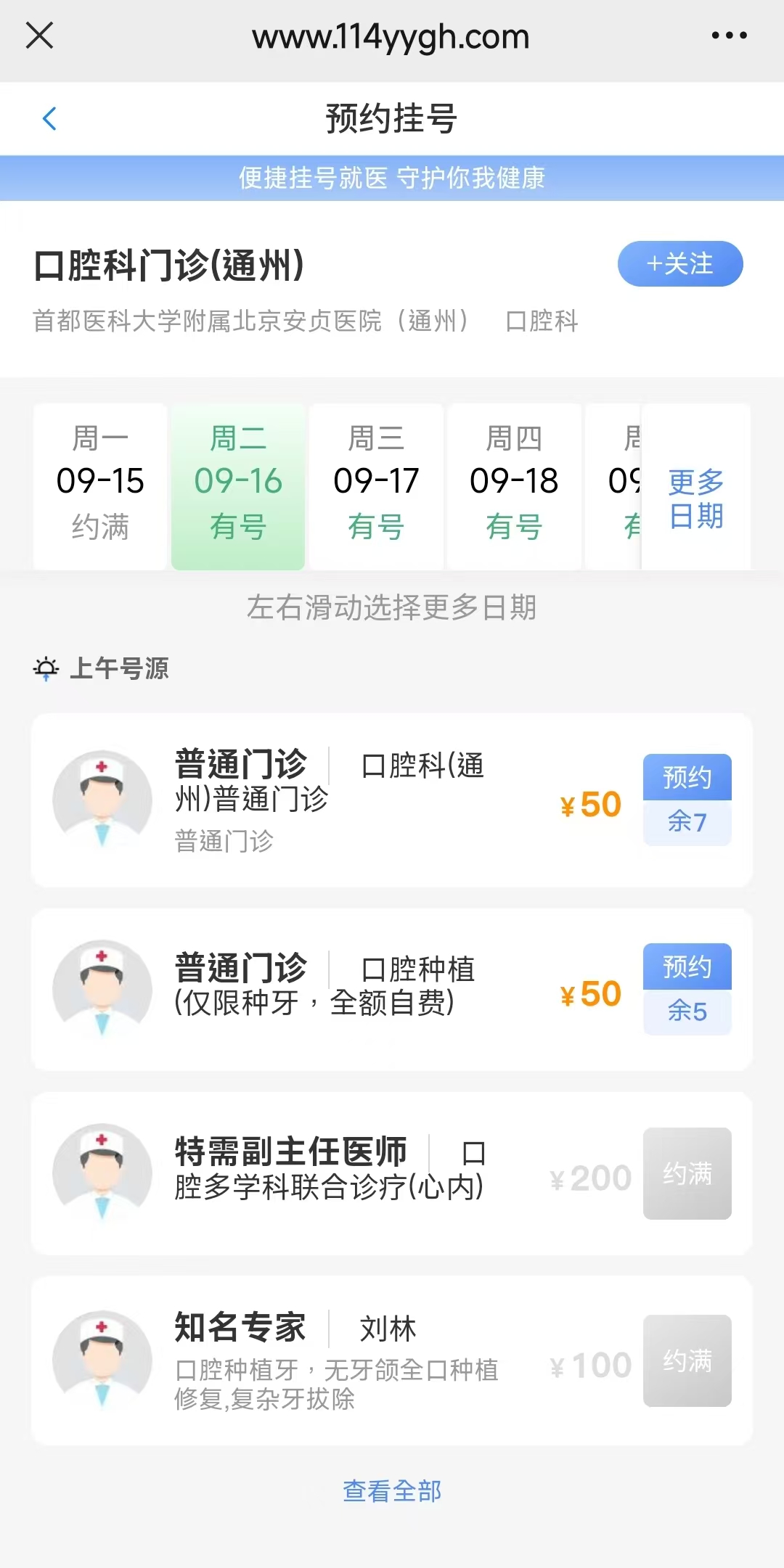The height and width of the screenshot is (1568, 784).
Task: Open the three-dot browser menu
Action: (729, 34)
